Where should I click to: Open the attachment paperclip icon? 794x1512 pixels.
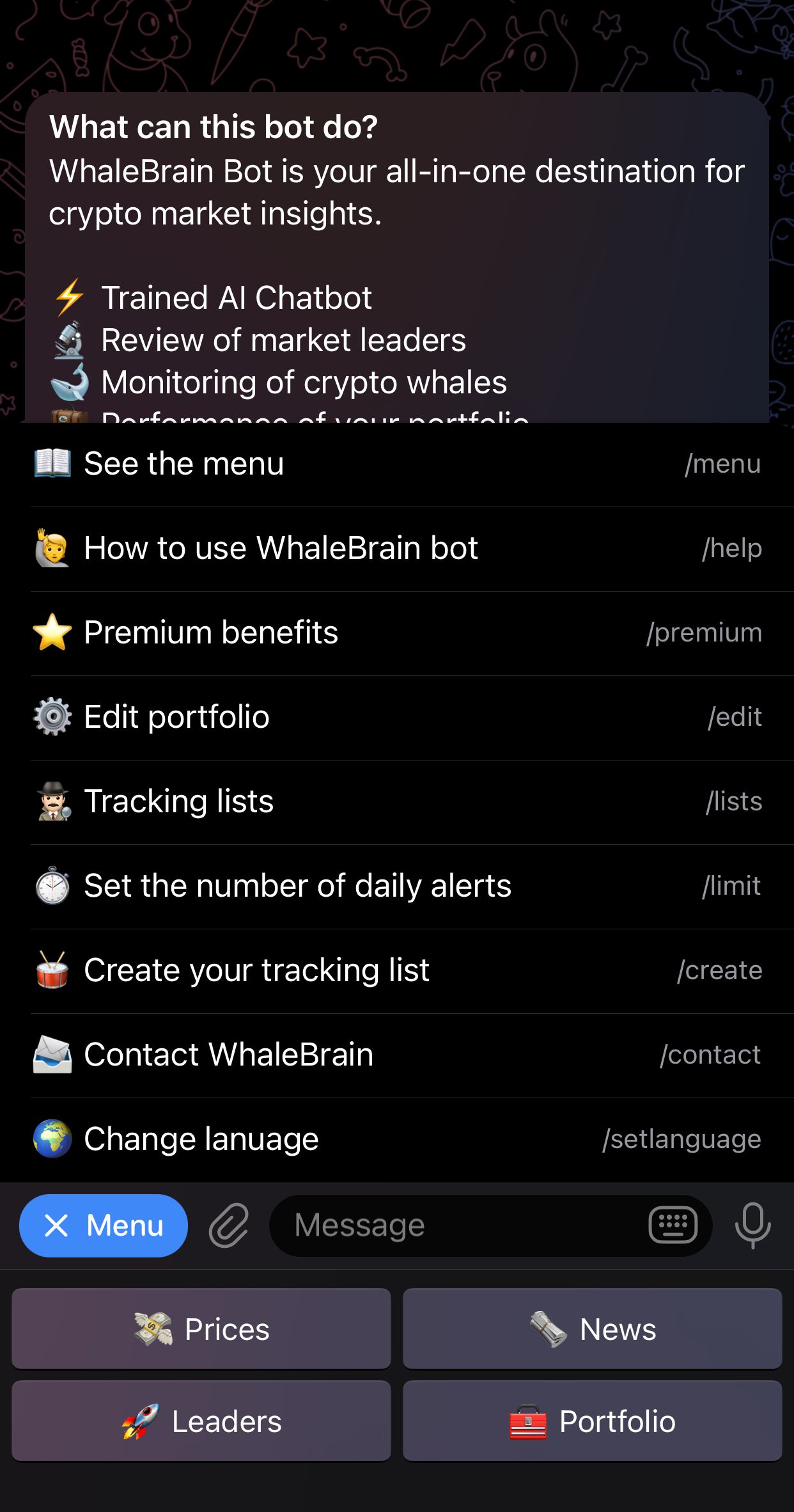coord(231,1225)
